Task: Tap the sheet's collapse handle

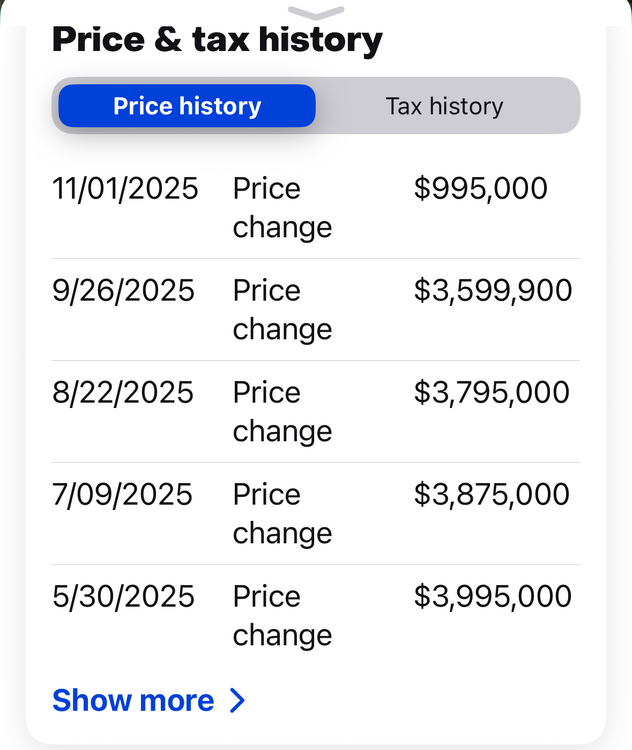Action: coord(316,12)
